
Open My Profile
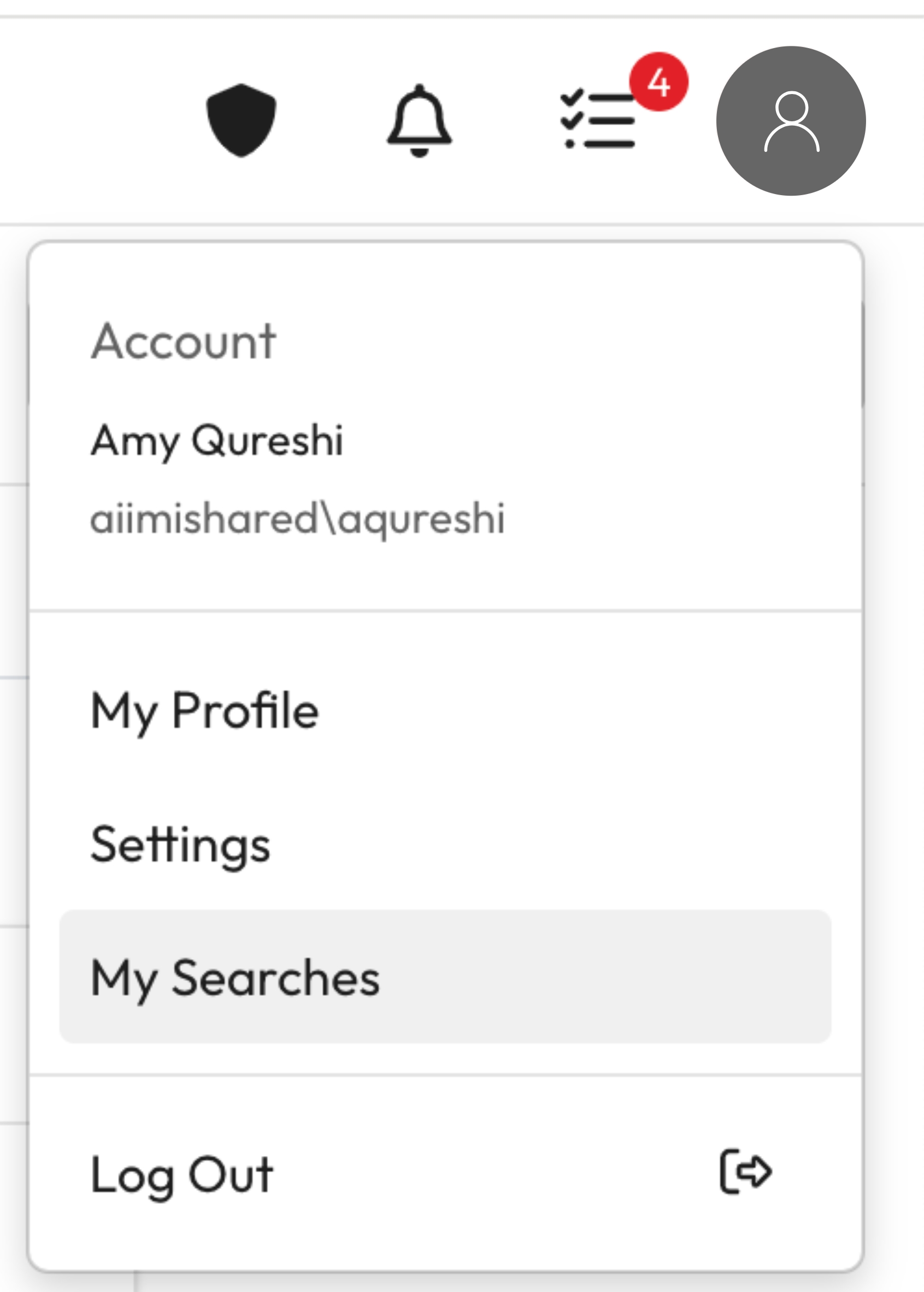coord(205,710)
